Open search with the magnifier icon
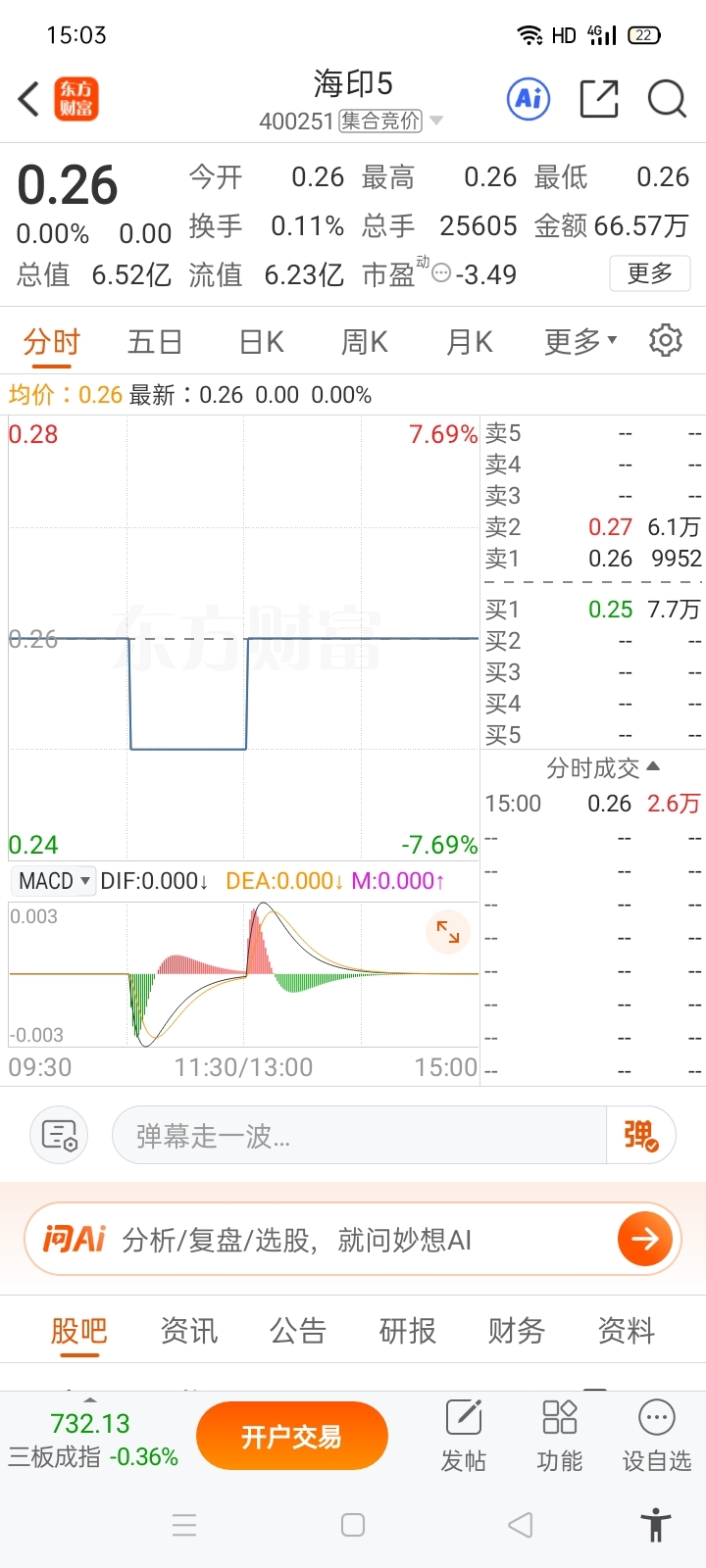706x1568 pixels. tap(667, 99)
